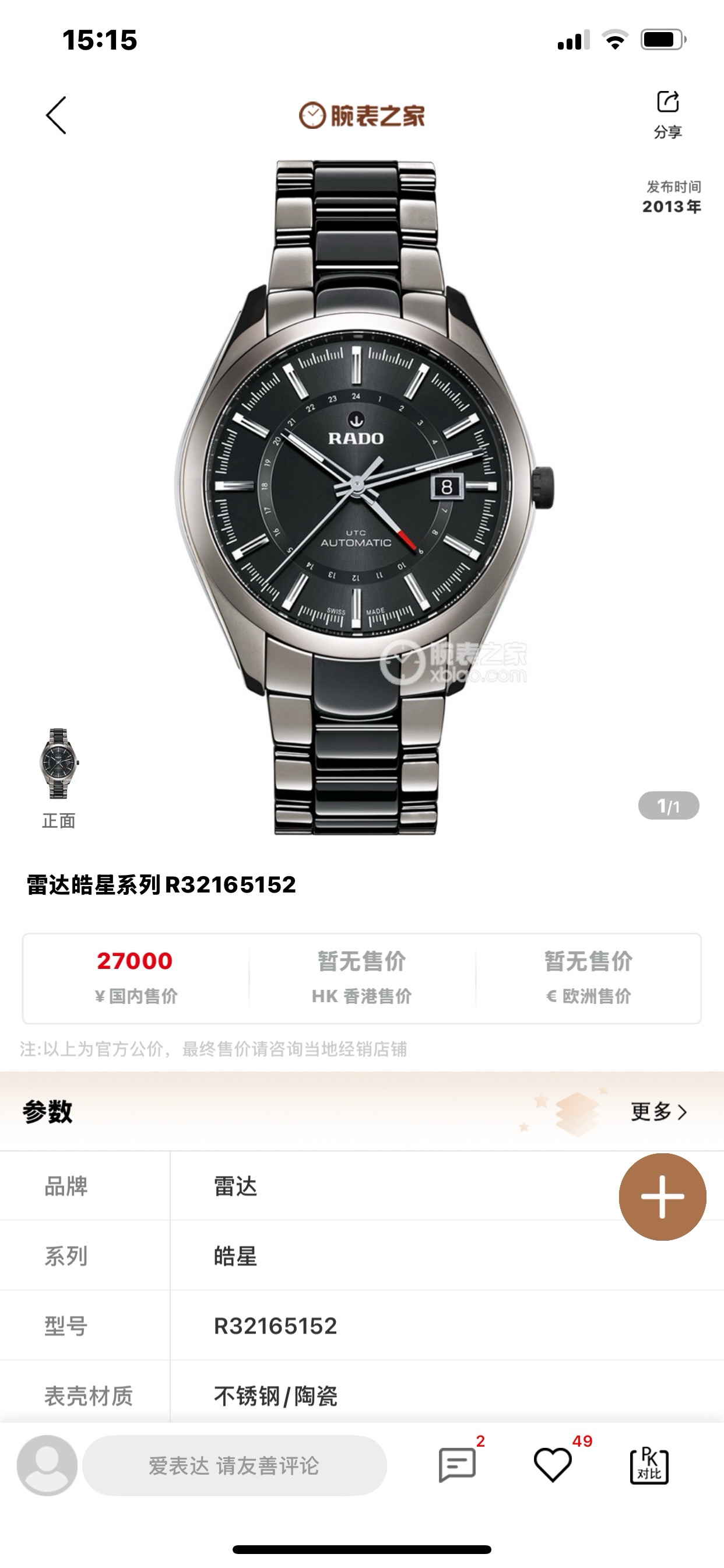Go back using the top-left arrow
724x1568 pixels.
coord(56,115)
